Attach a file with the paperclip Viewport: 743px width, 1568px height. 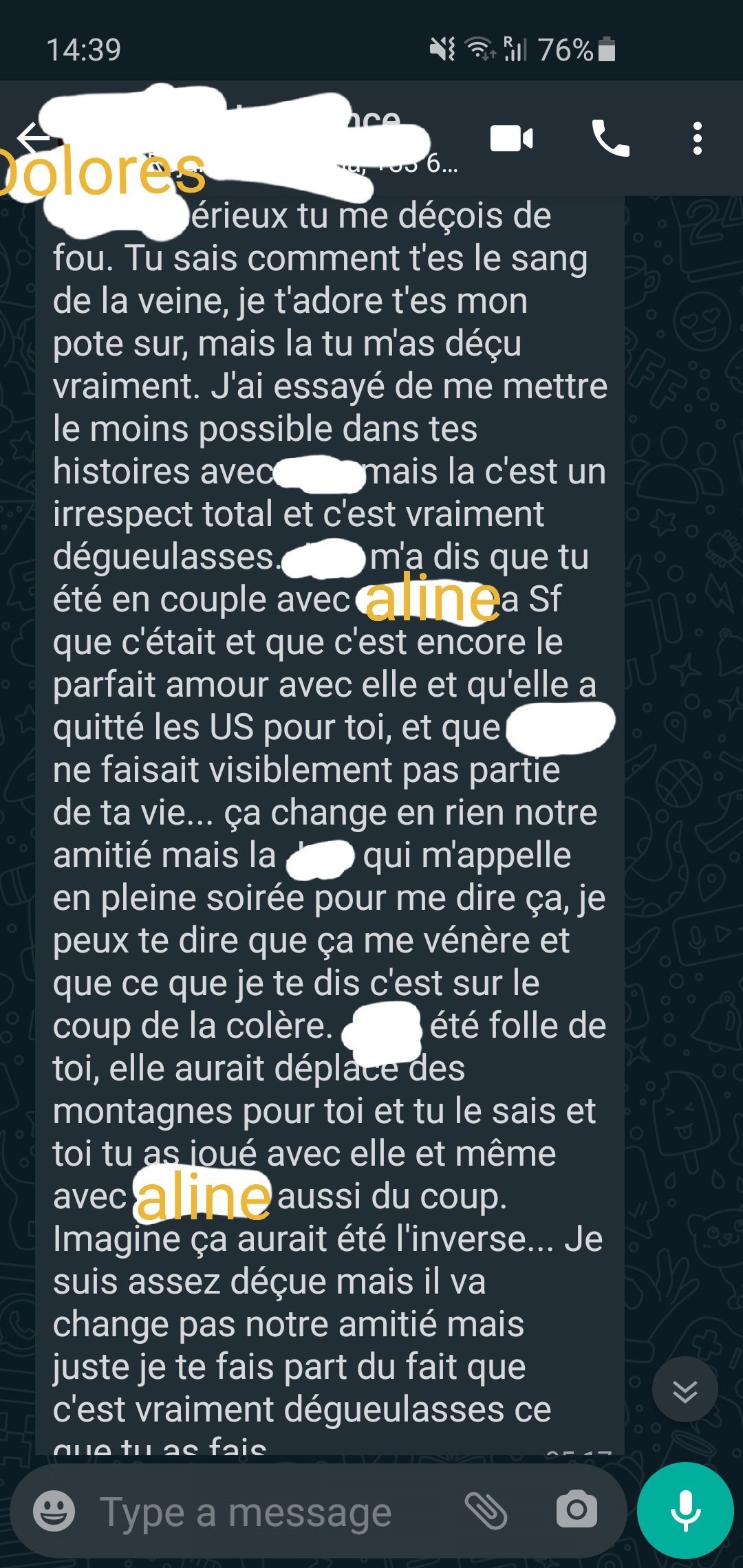(x=486, y=1512)
